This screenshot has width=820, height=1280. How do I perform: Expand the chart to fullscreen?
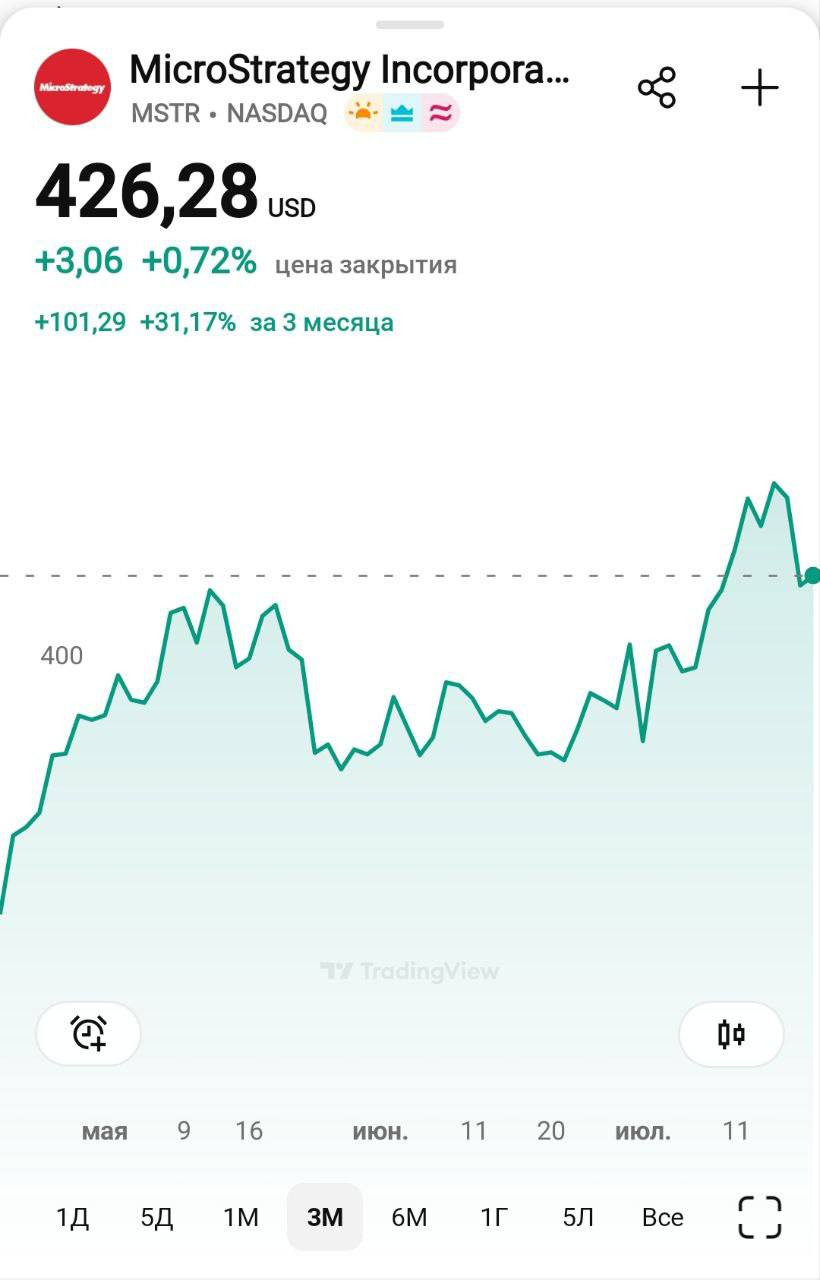[760, 1217]
